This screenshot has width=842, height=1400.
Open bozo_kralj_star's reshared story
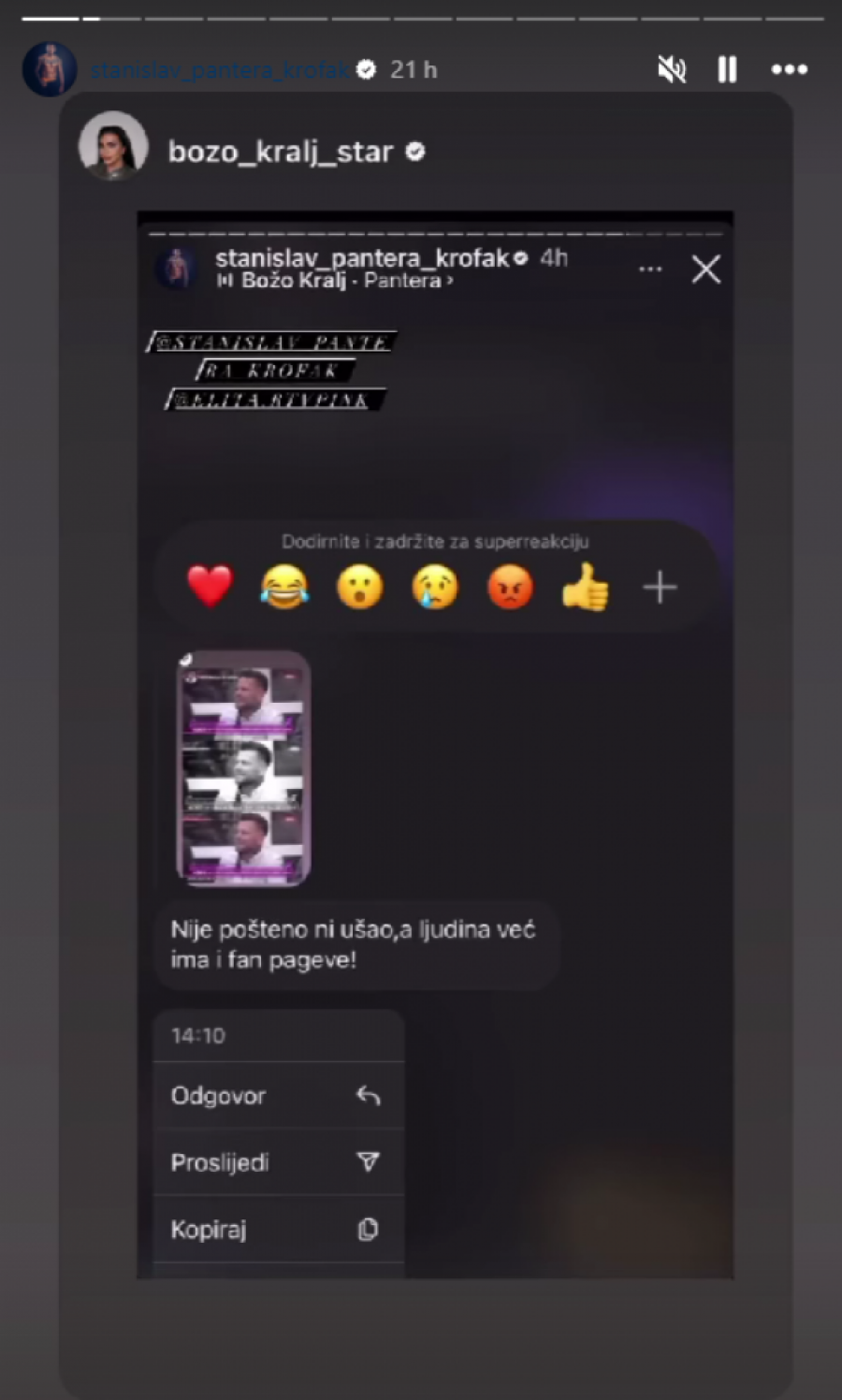pyautogui.click(x=280, y=152)
